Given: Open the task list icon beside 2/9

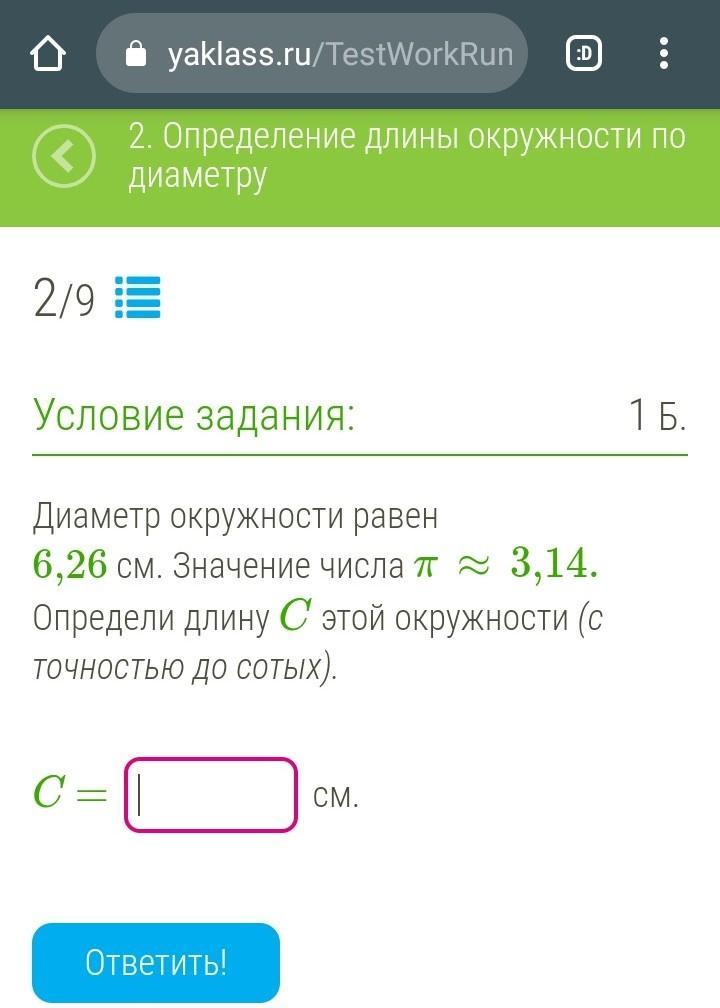Looking at the screenshot, I should point(138,297).
